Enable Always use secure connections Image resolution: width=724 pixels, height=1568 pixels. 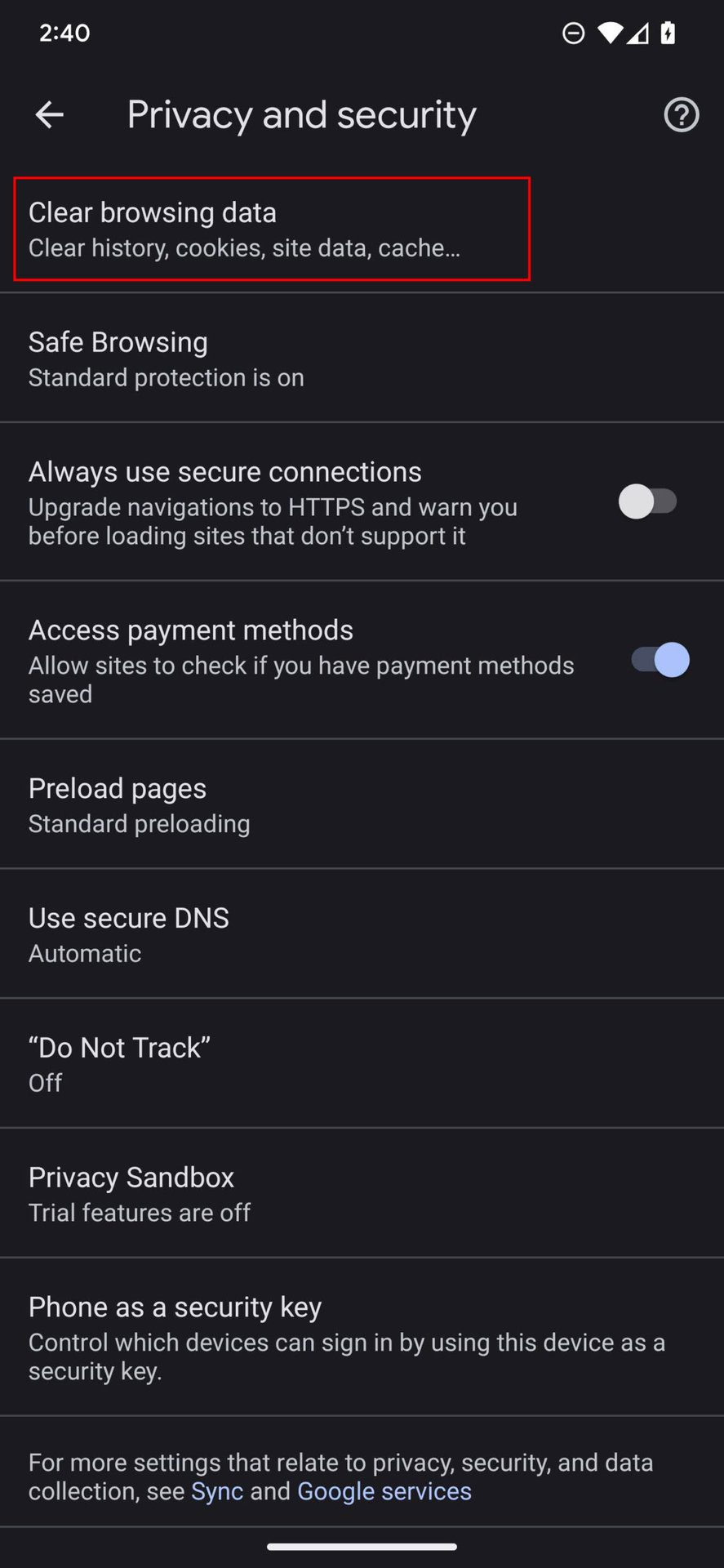pyautogui.click(x=648, y=501)
